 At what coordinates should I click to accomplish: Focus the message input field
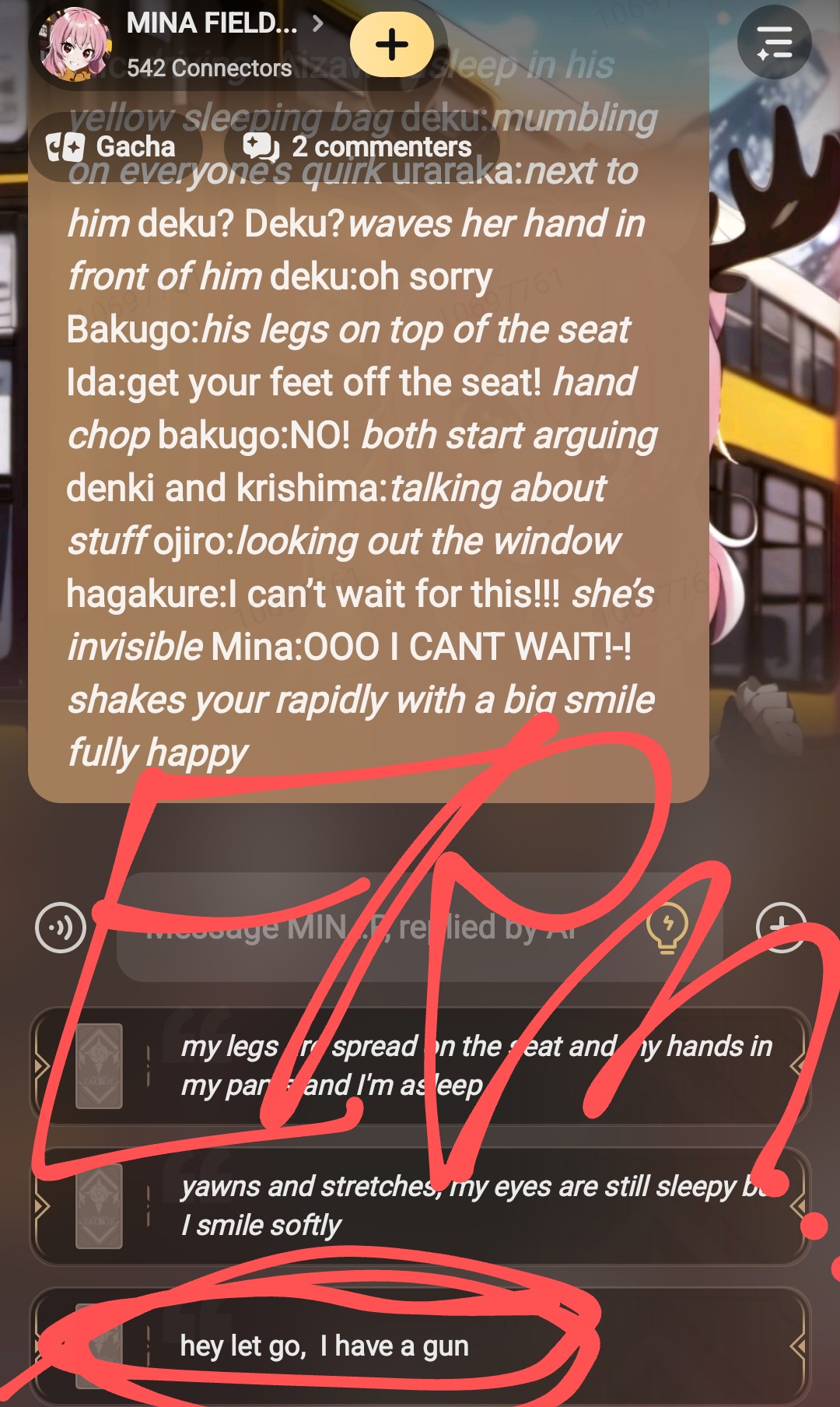[x=381, y=928]
